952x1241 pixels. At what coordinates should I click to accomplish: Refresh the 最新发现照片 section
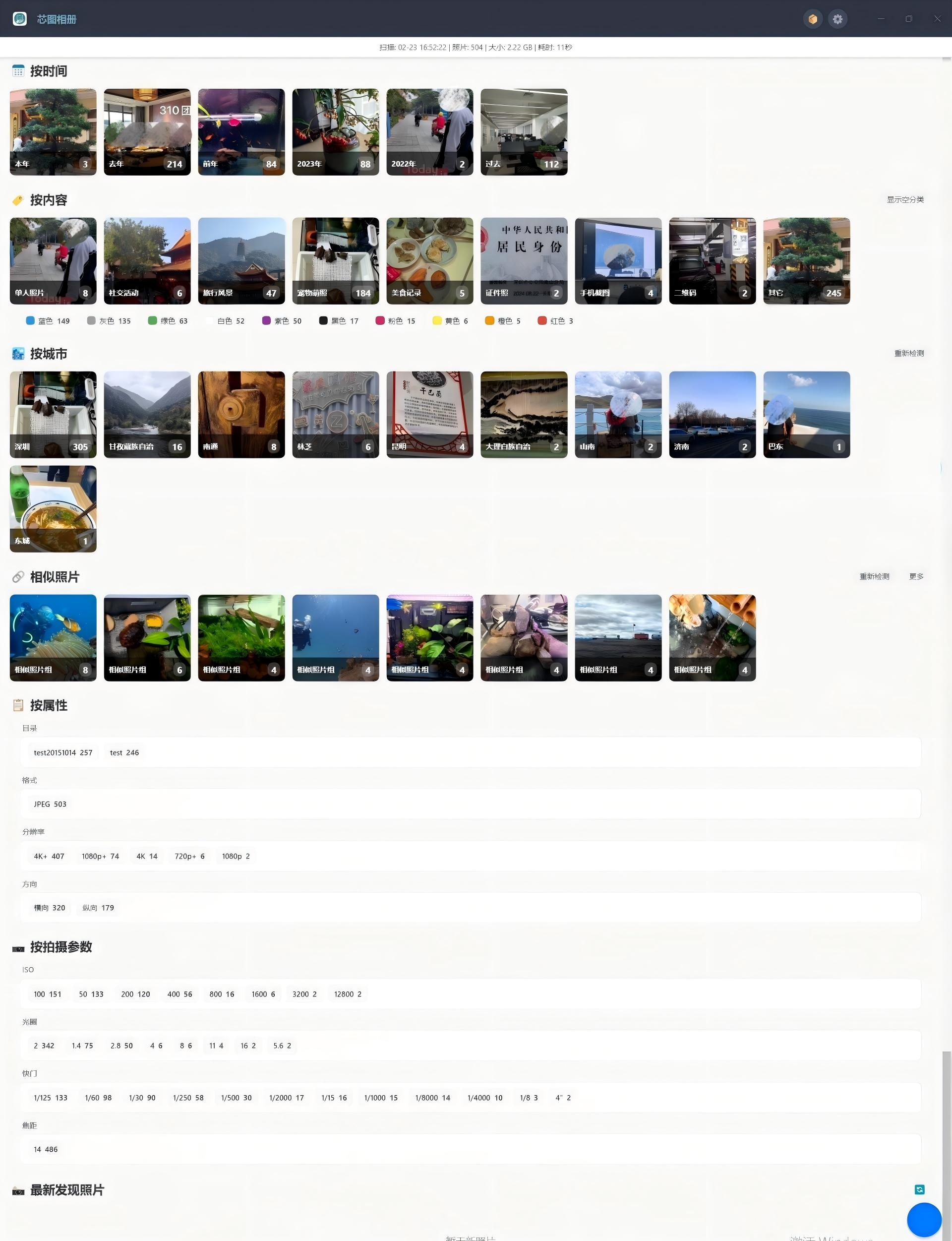click(919, 1189)
